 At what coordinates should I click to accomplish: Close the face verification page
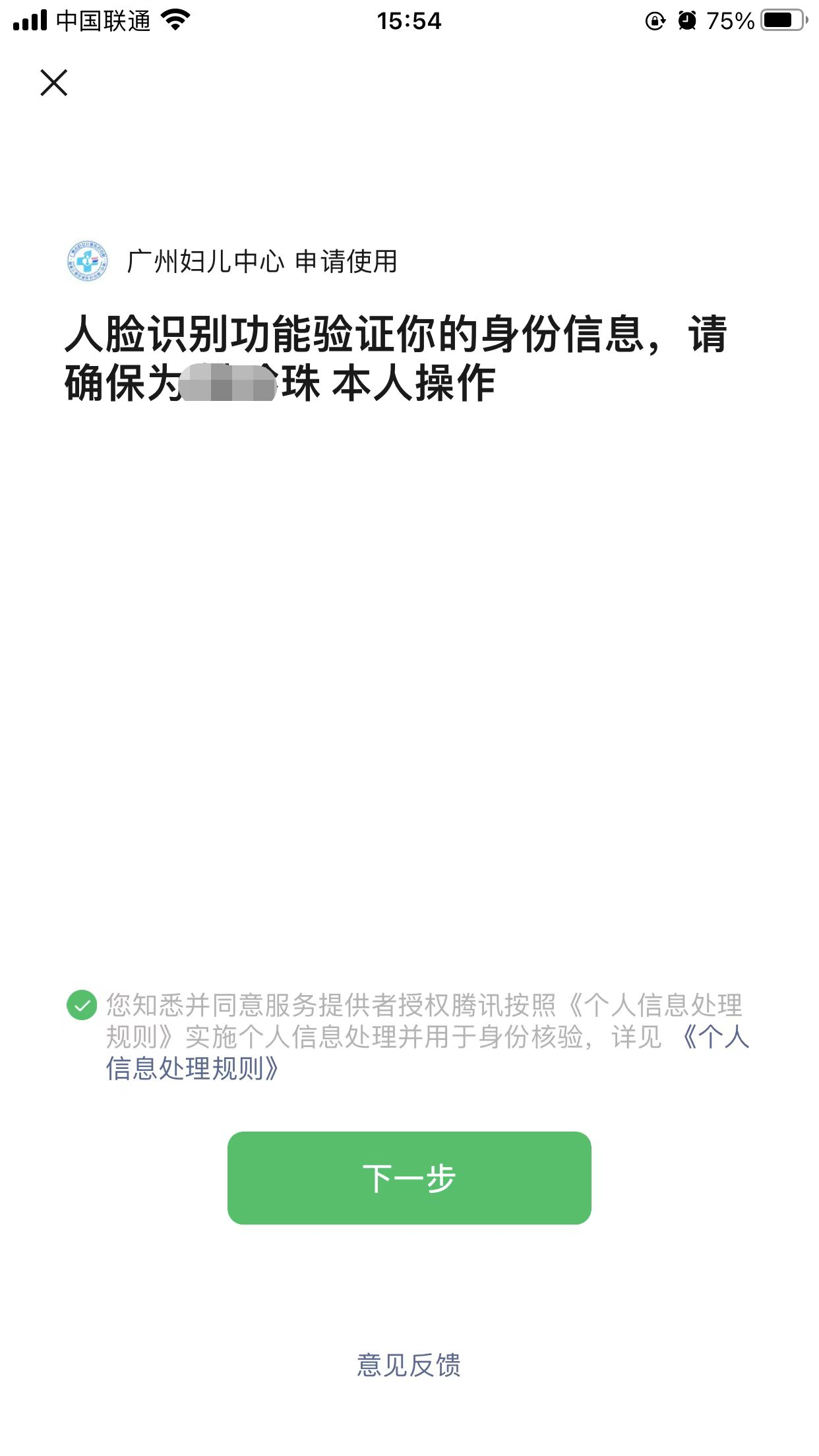54,83
